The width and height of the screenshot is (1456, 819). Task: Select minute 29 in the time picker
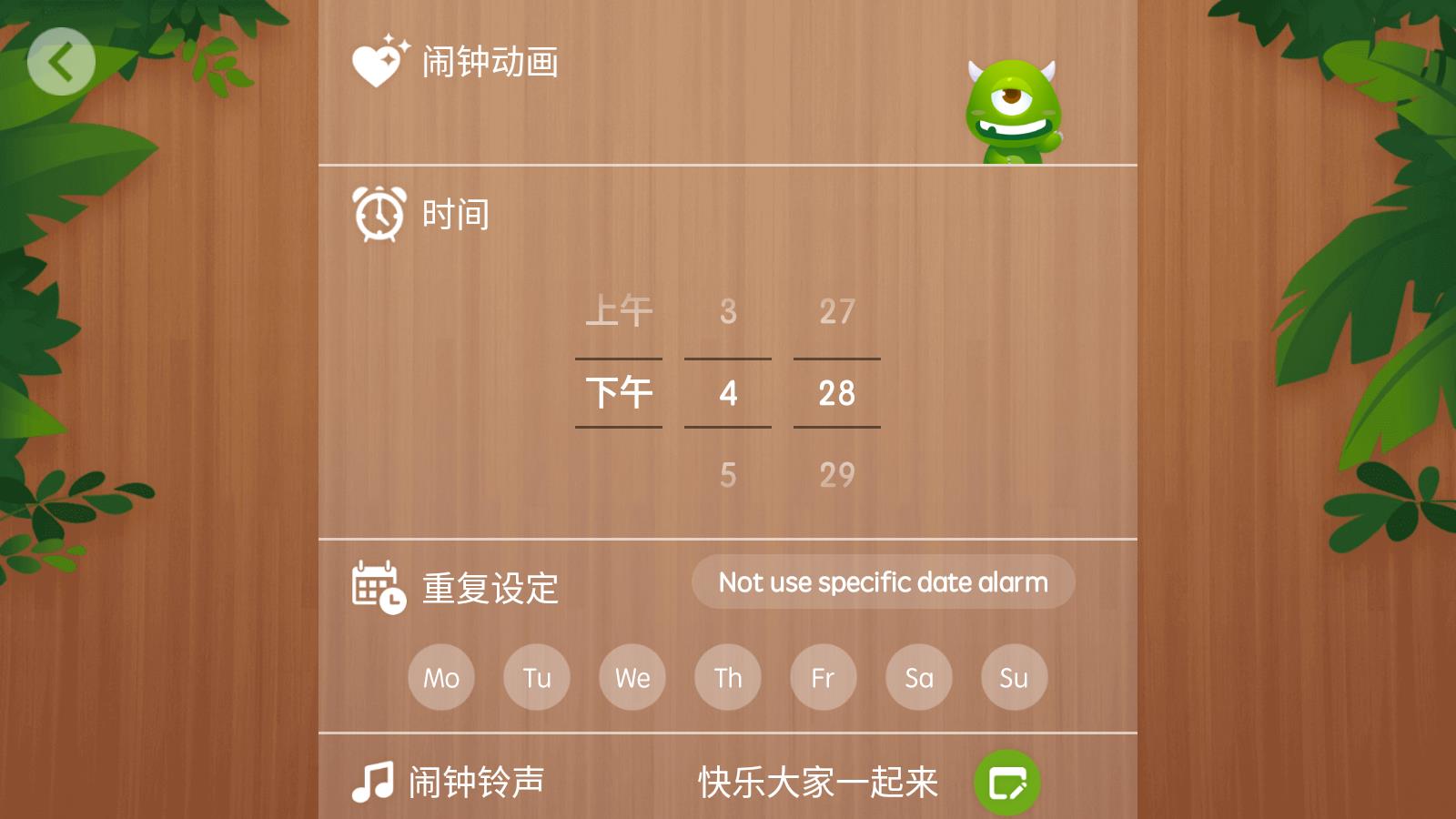(x=836, y=474)
